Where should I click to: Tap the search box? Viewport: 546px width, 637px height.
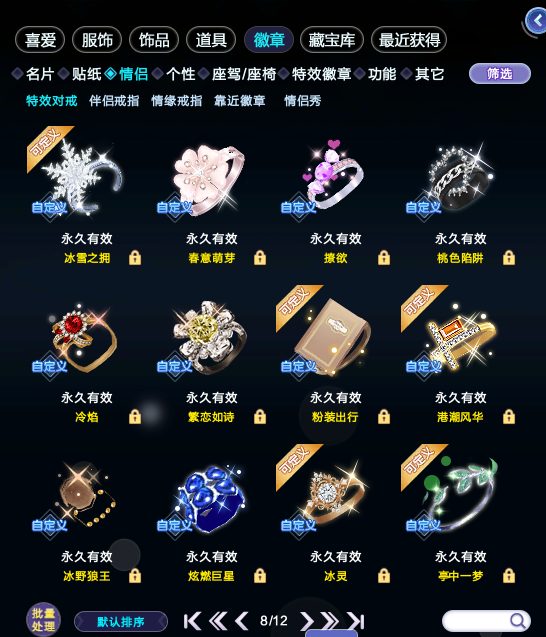click(486, 621)
